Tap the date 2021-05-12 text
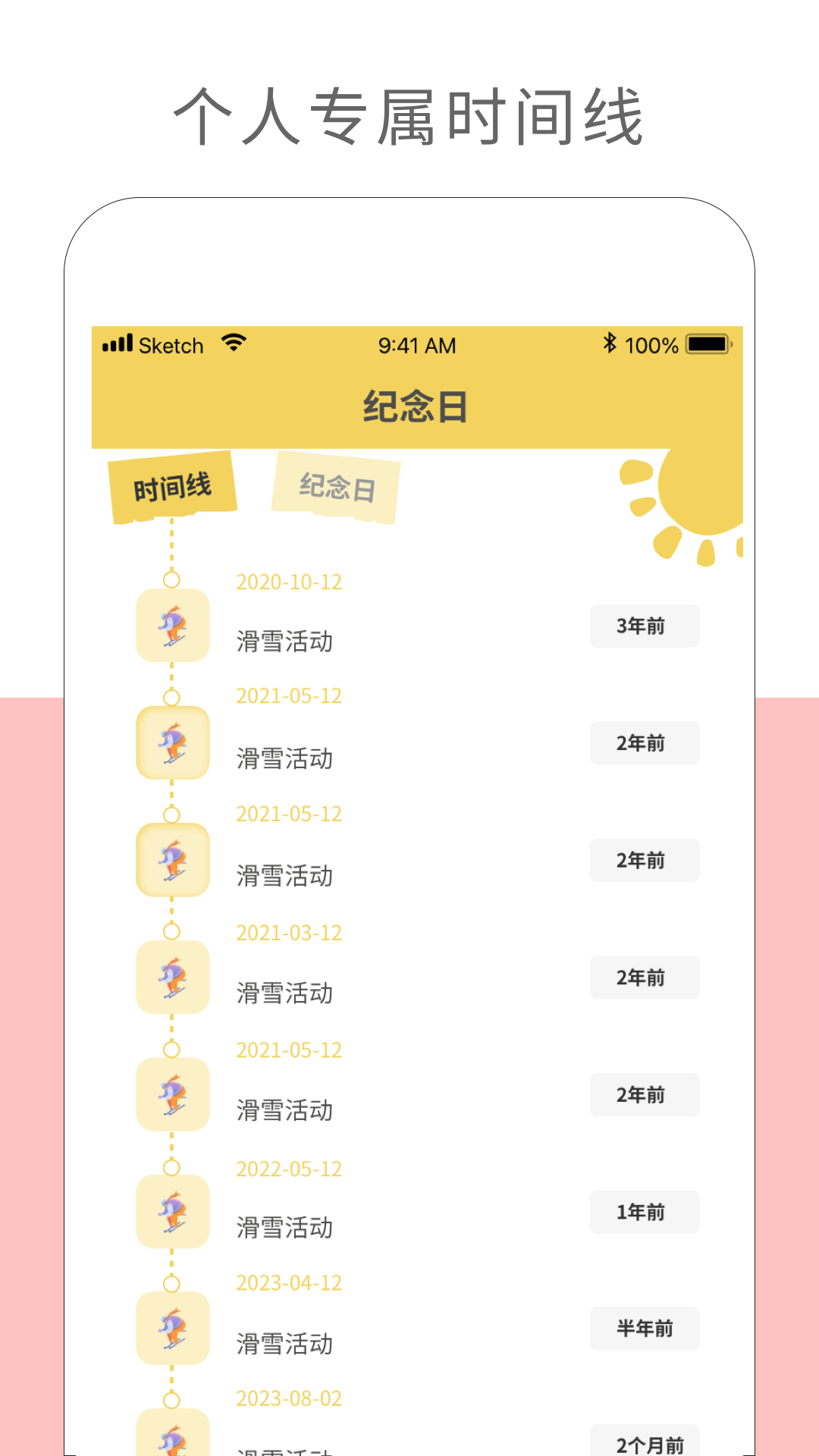Viewport: 819px width, 1456px height. tap(289, 695)
